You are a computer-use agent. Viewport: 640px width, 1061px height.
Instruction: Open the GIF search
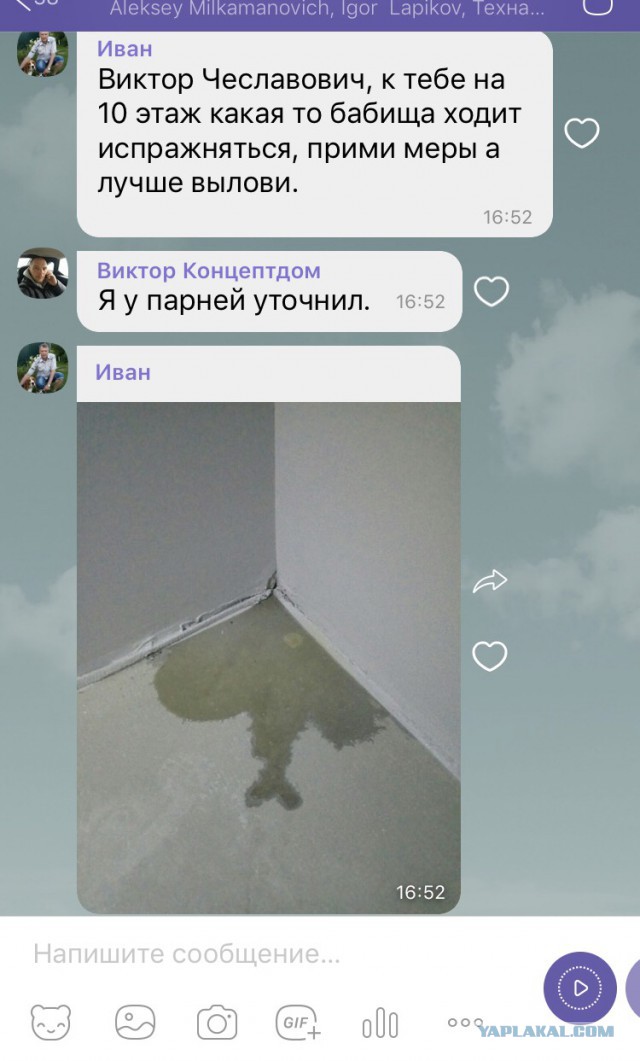click(x=298, y=1023)
